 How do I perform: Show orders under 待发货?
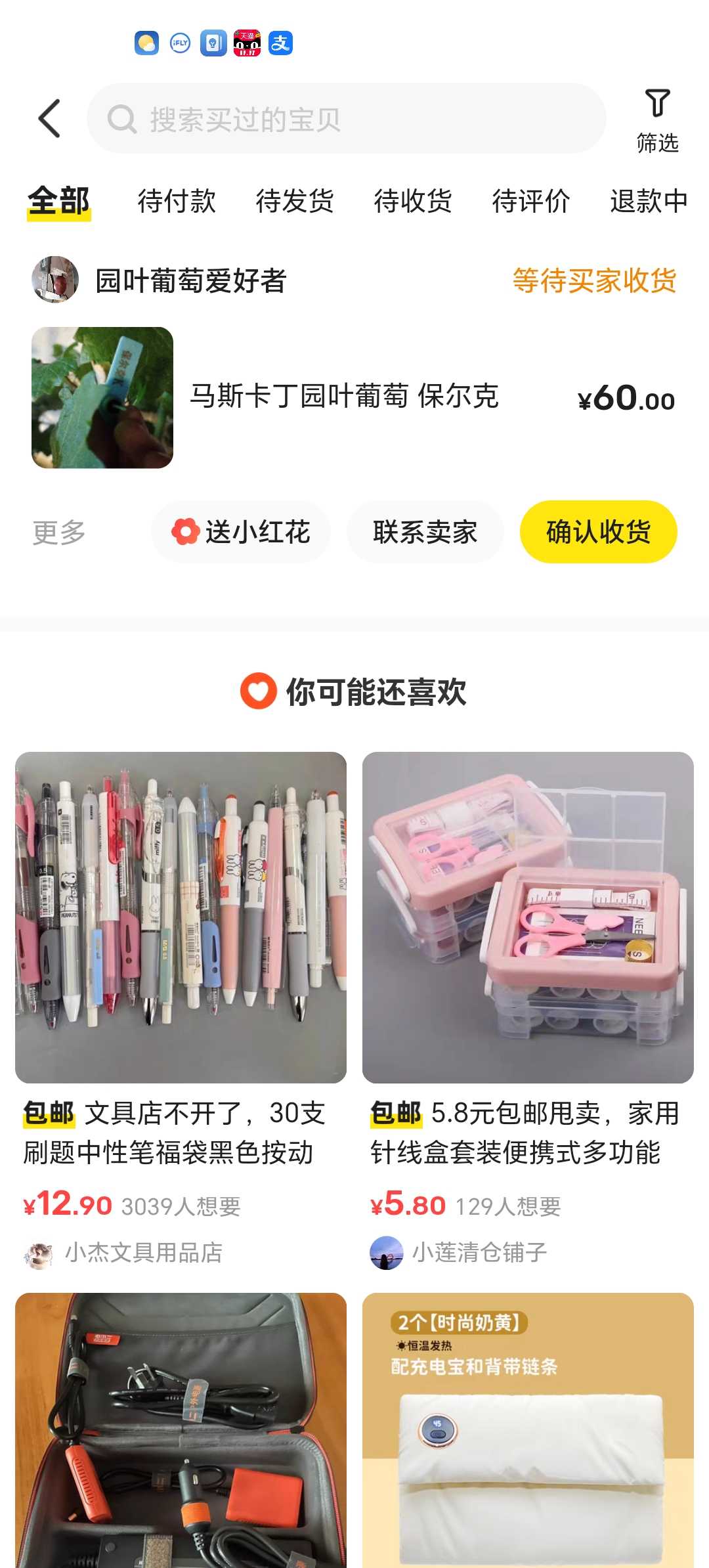click(295, 201)
